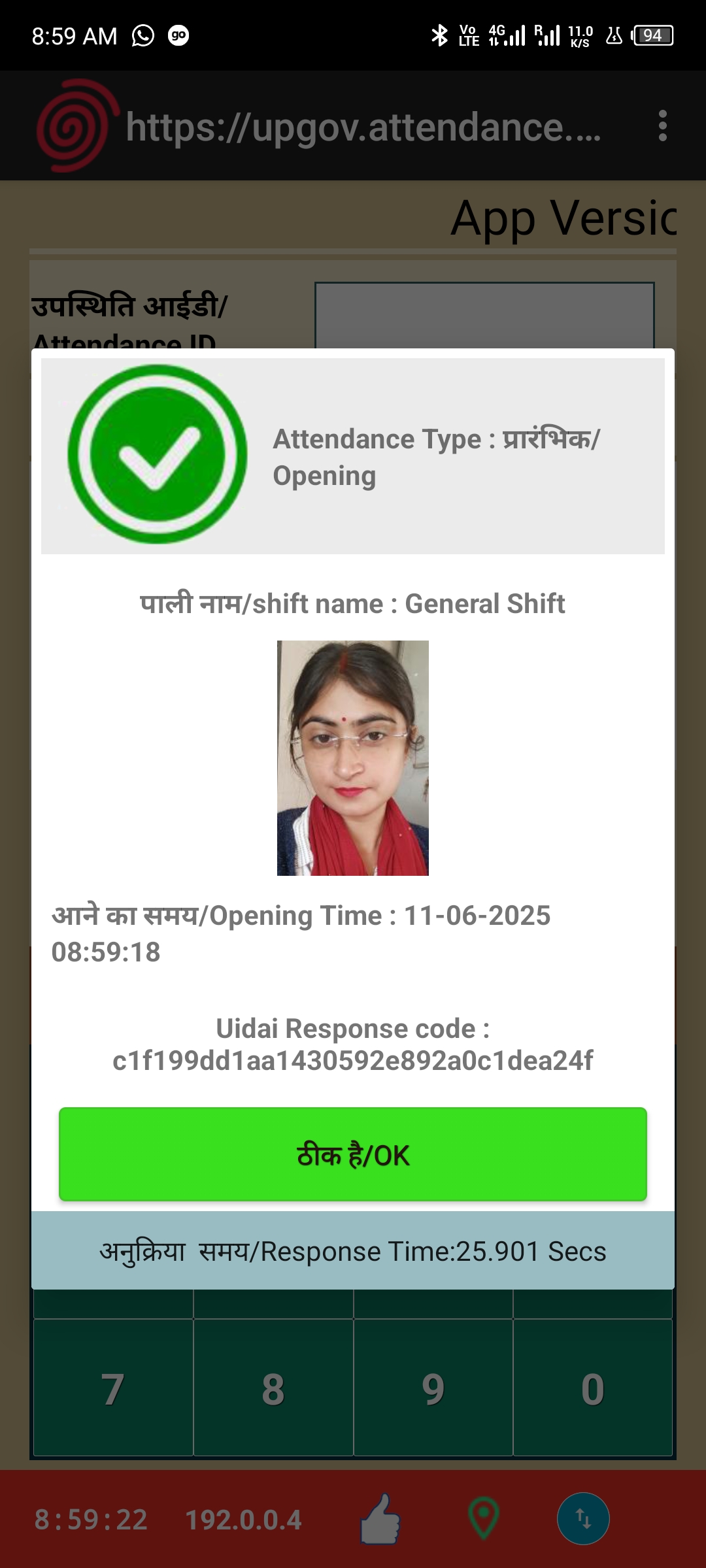Tap digit 9 on the keypad

[433, 1388]
